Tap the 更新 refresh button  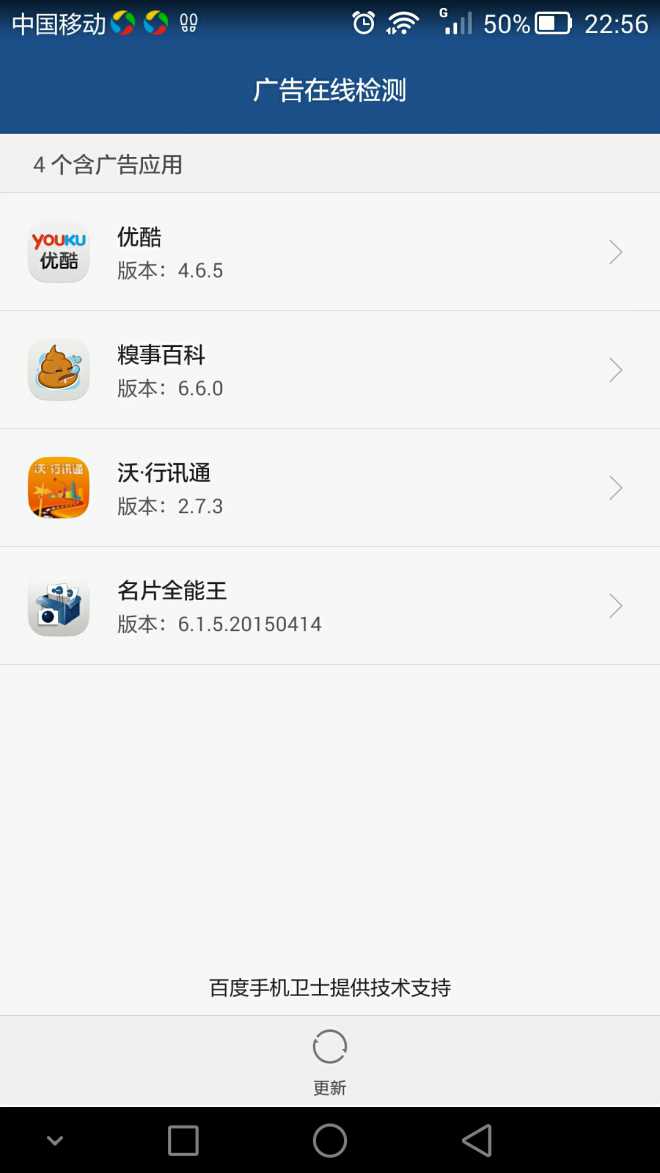coord(329,1060)
